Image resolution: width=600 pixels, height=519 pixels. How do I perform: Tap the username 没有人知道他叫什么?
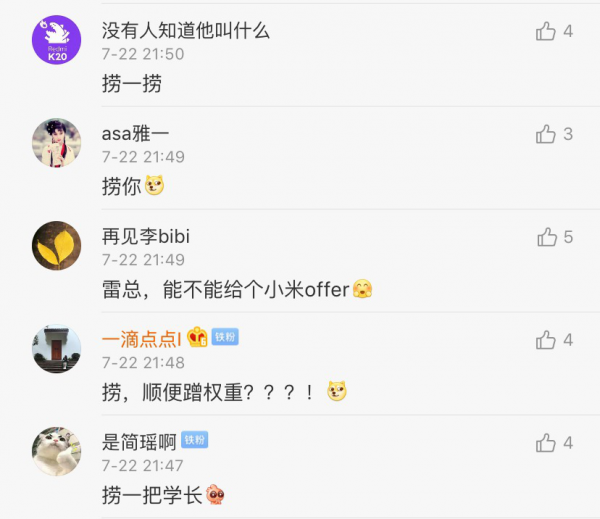click(x=186, y=30)
